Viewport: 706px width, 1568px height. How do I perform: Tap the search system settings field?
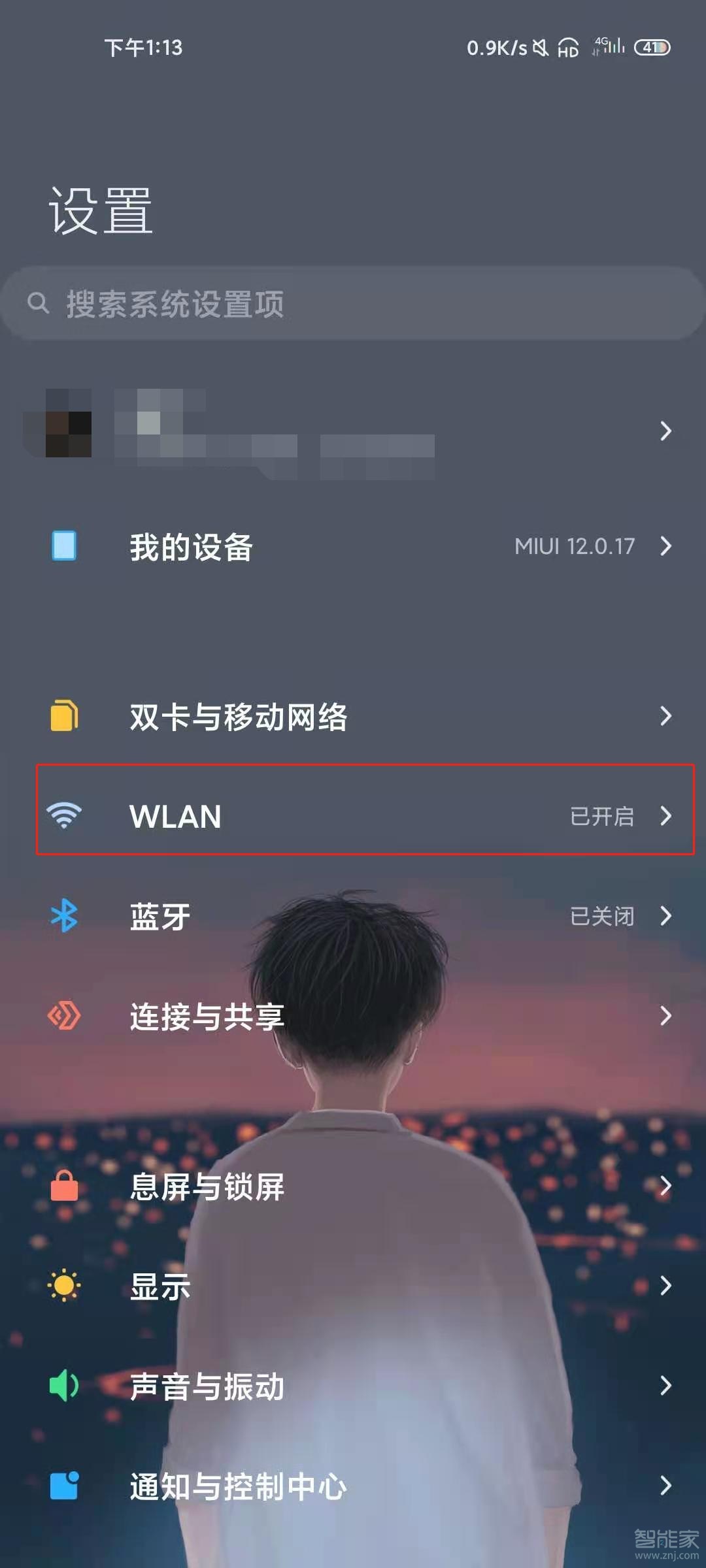point(353,304)
